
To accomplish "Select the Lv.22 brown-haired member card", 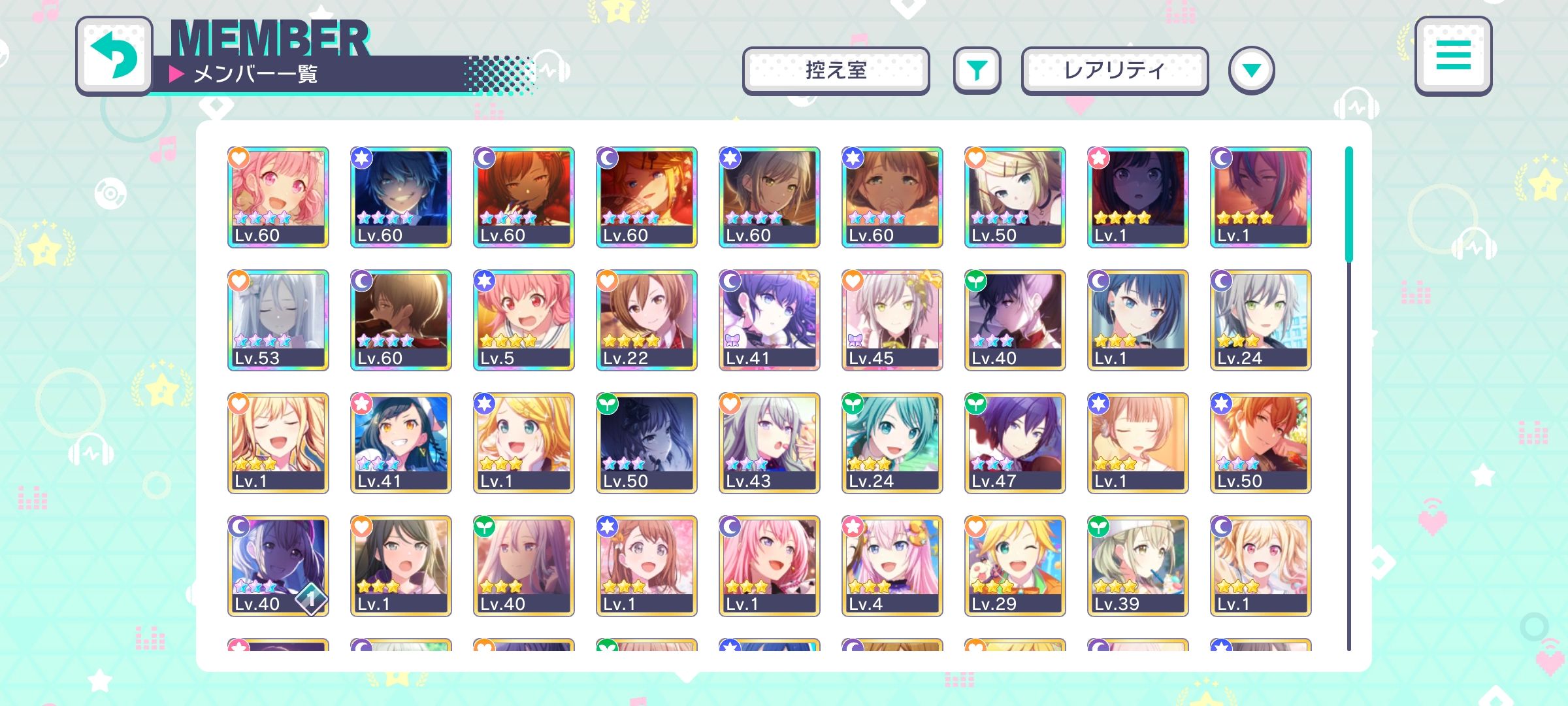I will pyautogui.click(x=646, y=320).
